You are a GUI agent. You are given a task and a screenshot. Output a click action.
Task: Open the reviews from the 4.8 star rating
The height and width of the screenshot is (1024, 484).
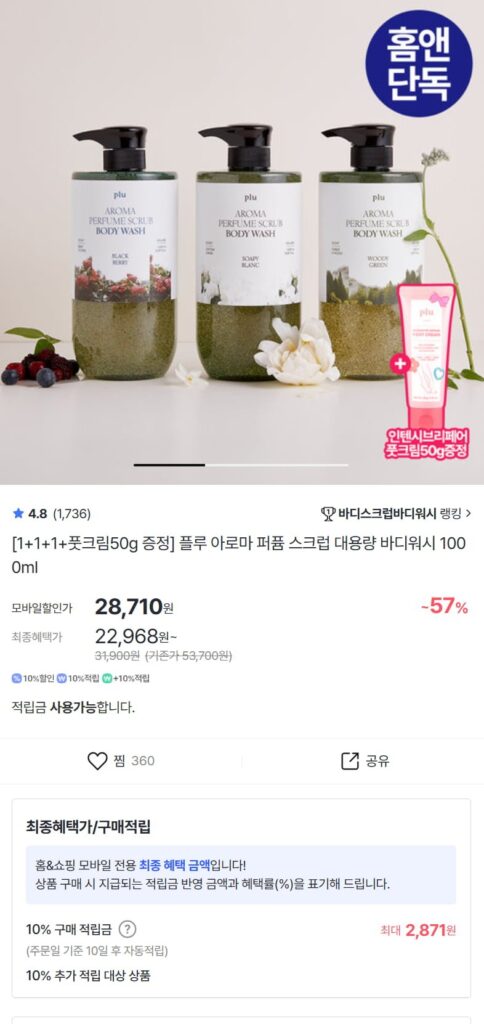52,513
